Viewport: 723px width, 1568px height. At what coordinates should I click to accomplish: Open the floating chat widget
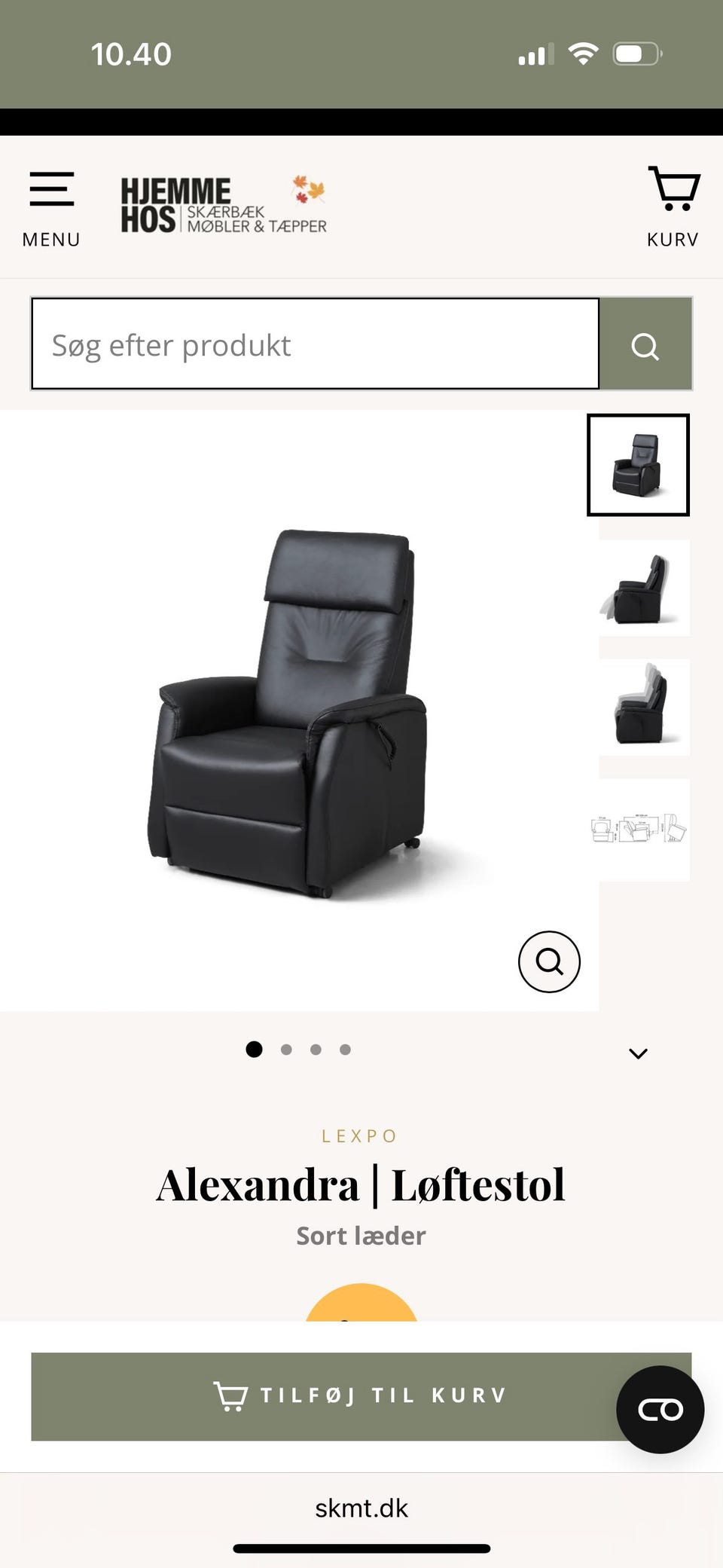pyautogui.click(x=660, y=1409)
